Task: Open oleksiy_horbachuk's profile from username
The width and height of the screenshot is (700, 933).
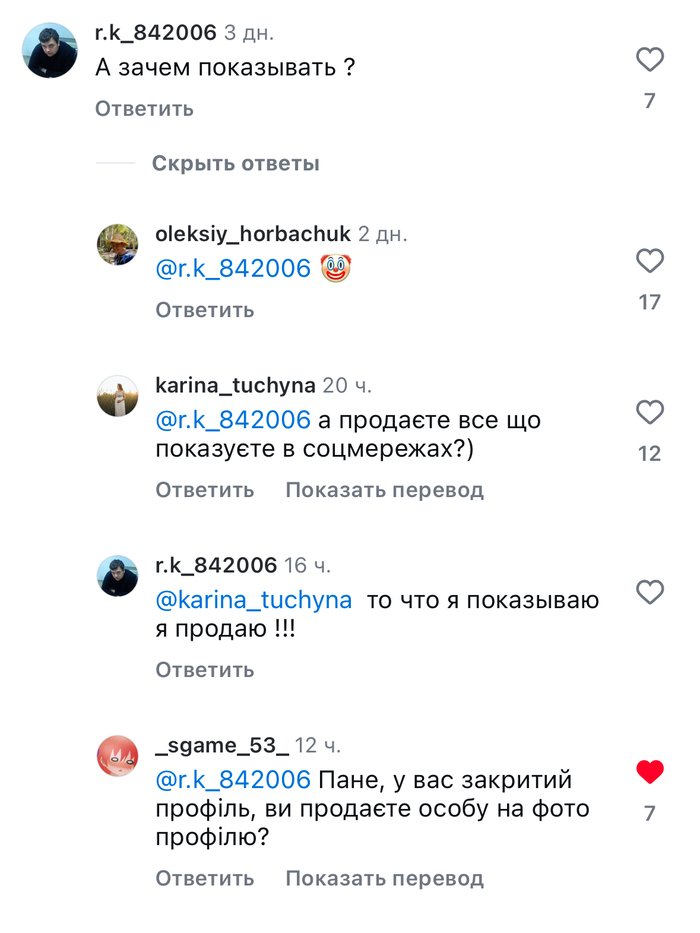Action: [x=252, y=234]
